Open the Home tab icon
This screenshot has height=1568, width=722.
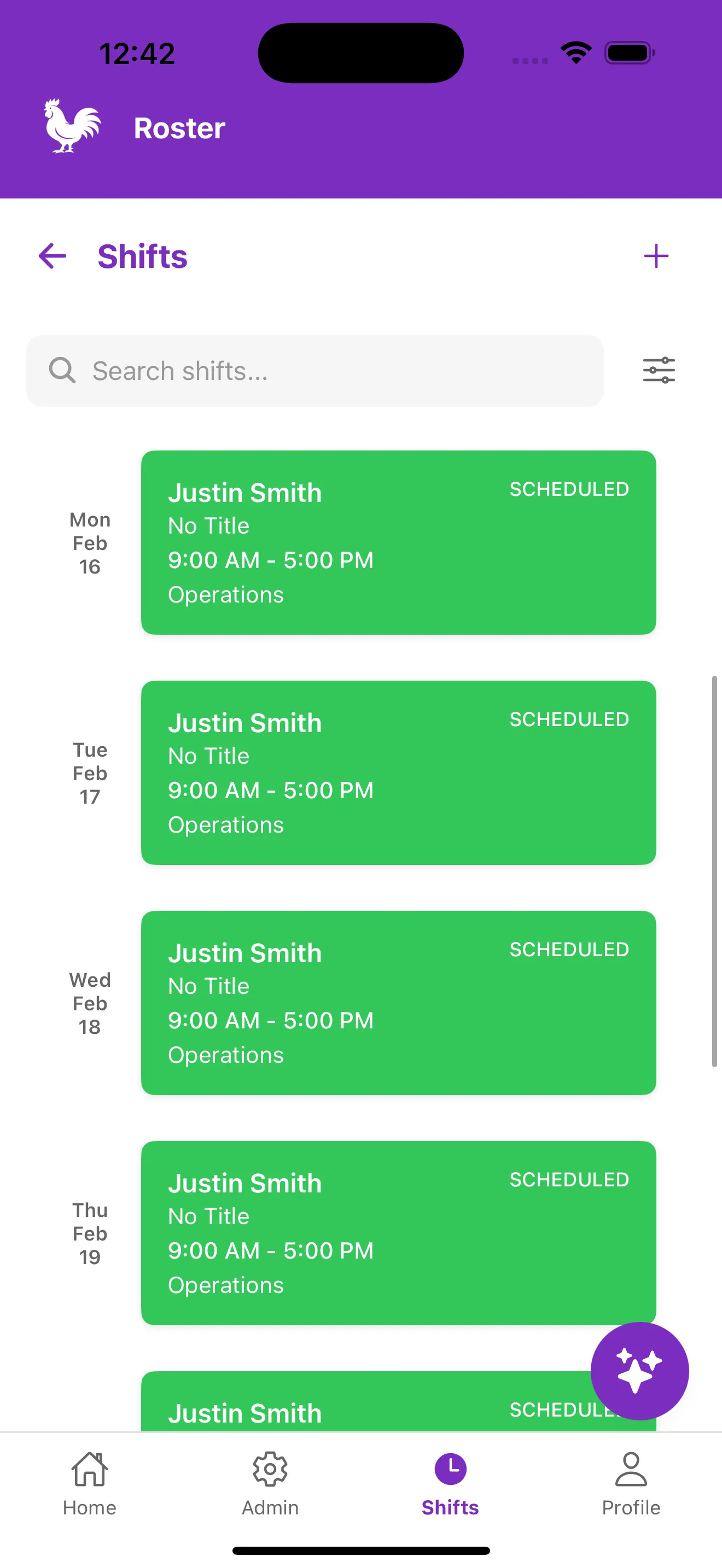tap(89, 1468)
